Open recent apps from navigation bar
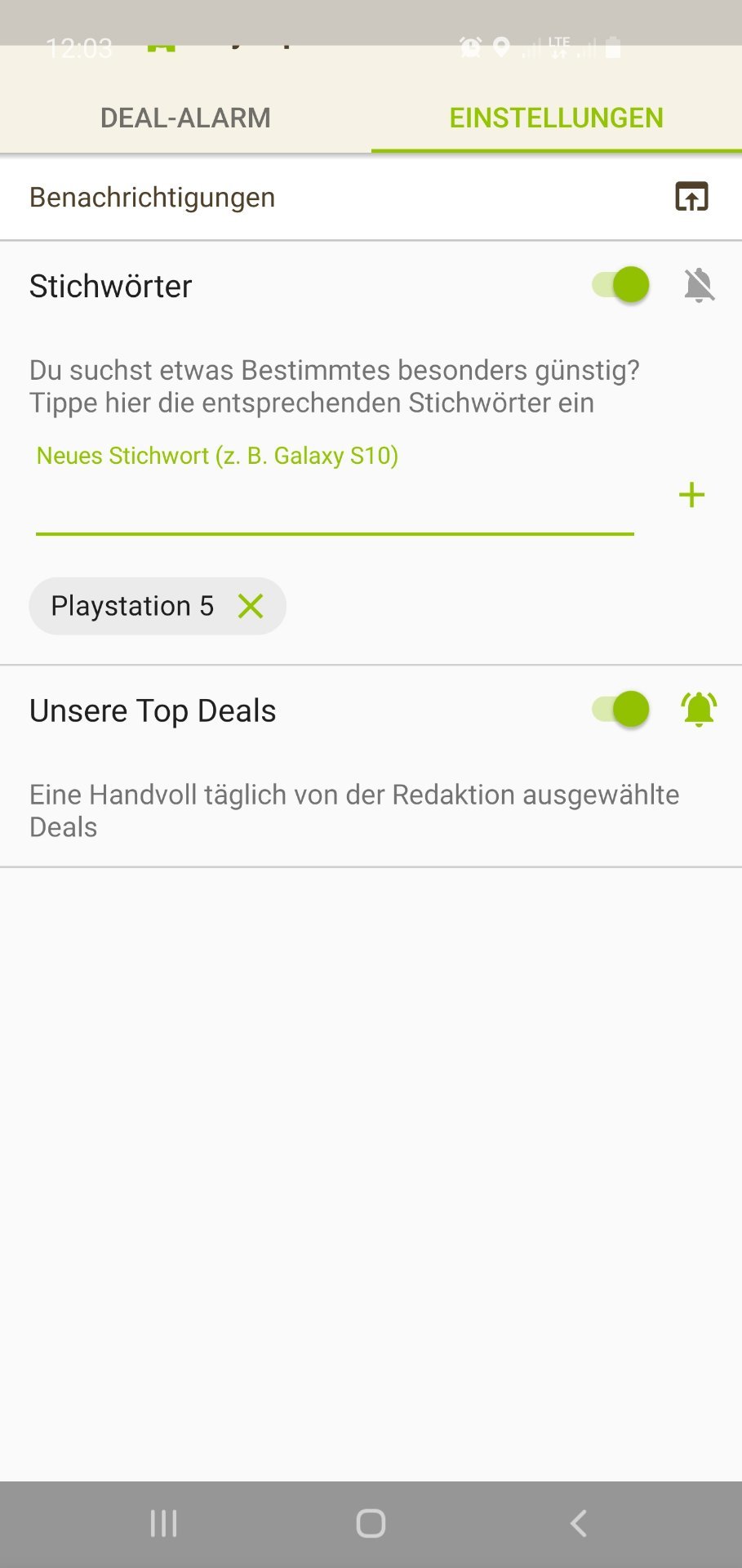 coord(163,1523)
